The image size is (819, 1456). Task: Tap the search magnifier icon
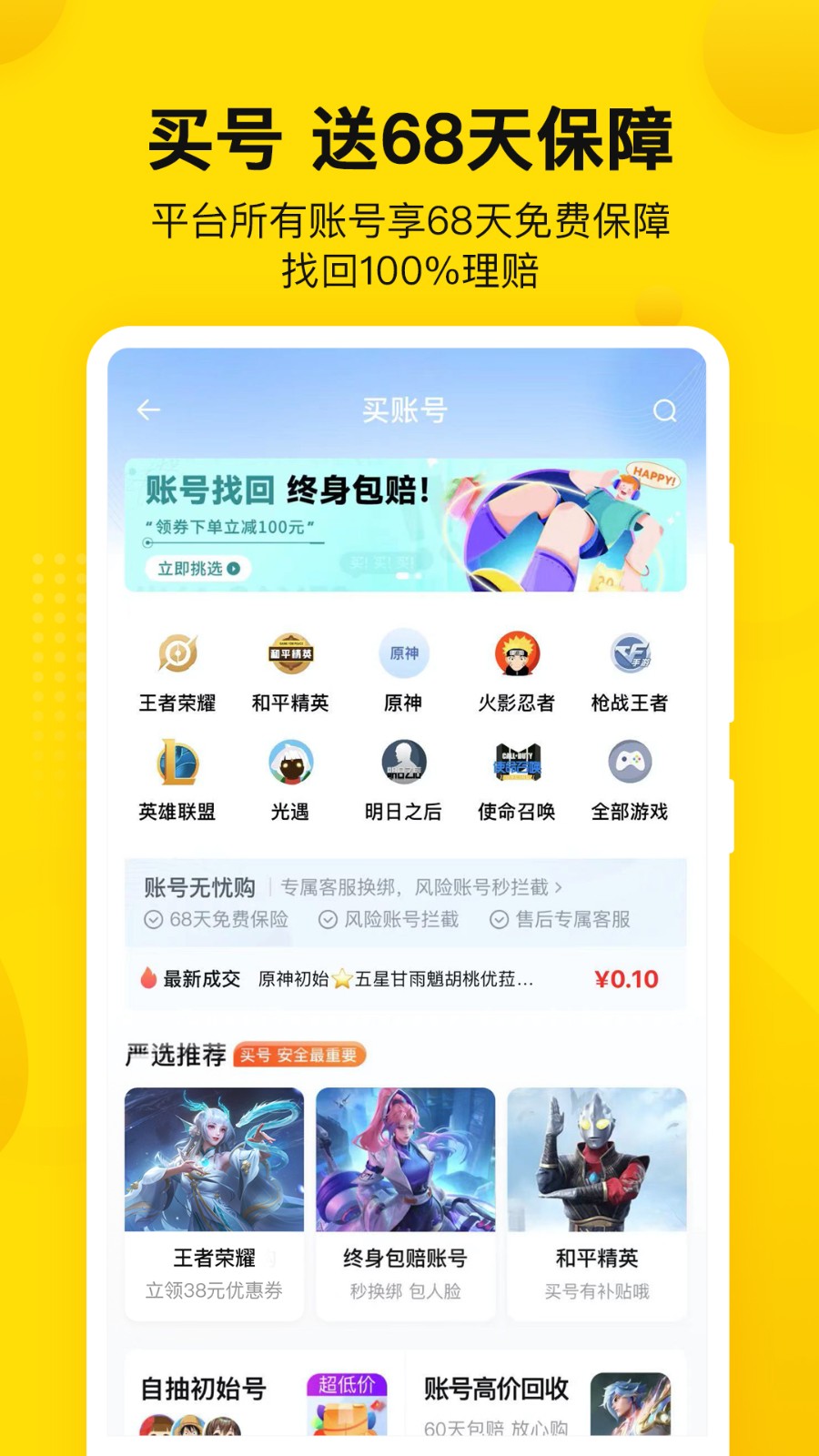point(664,410)
